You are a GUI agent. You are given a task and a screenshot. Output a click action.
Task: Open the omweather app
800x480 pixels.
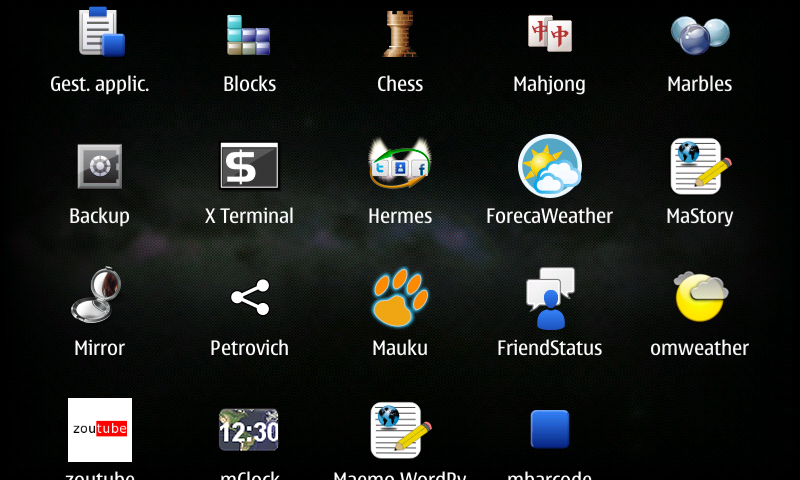[x=699, y=298]
